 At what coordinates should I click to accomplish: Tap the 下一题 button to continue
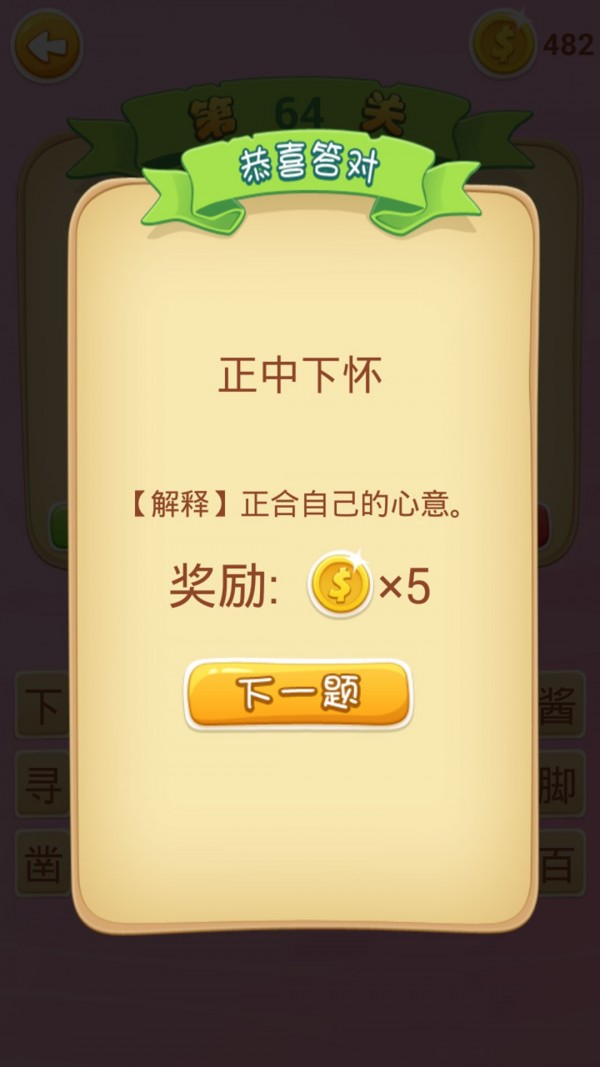[297, 693]
